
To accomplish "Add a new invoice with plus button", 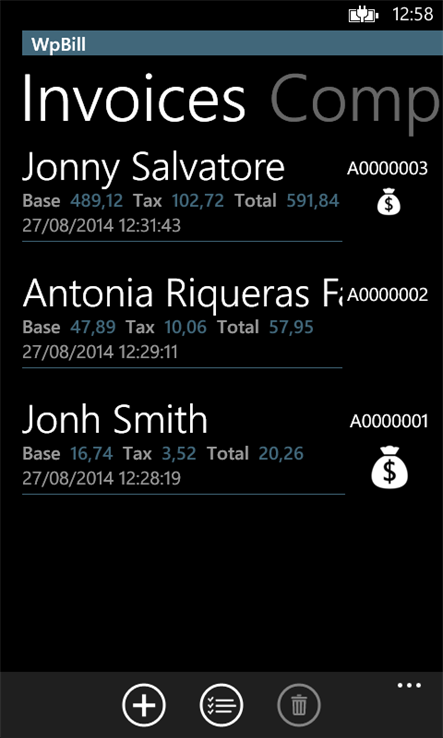I will 144,705.
